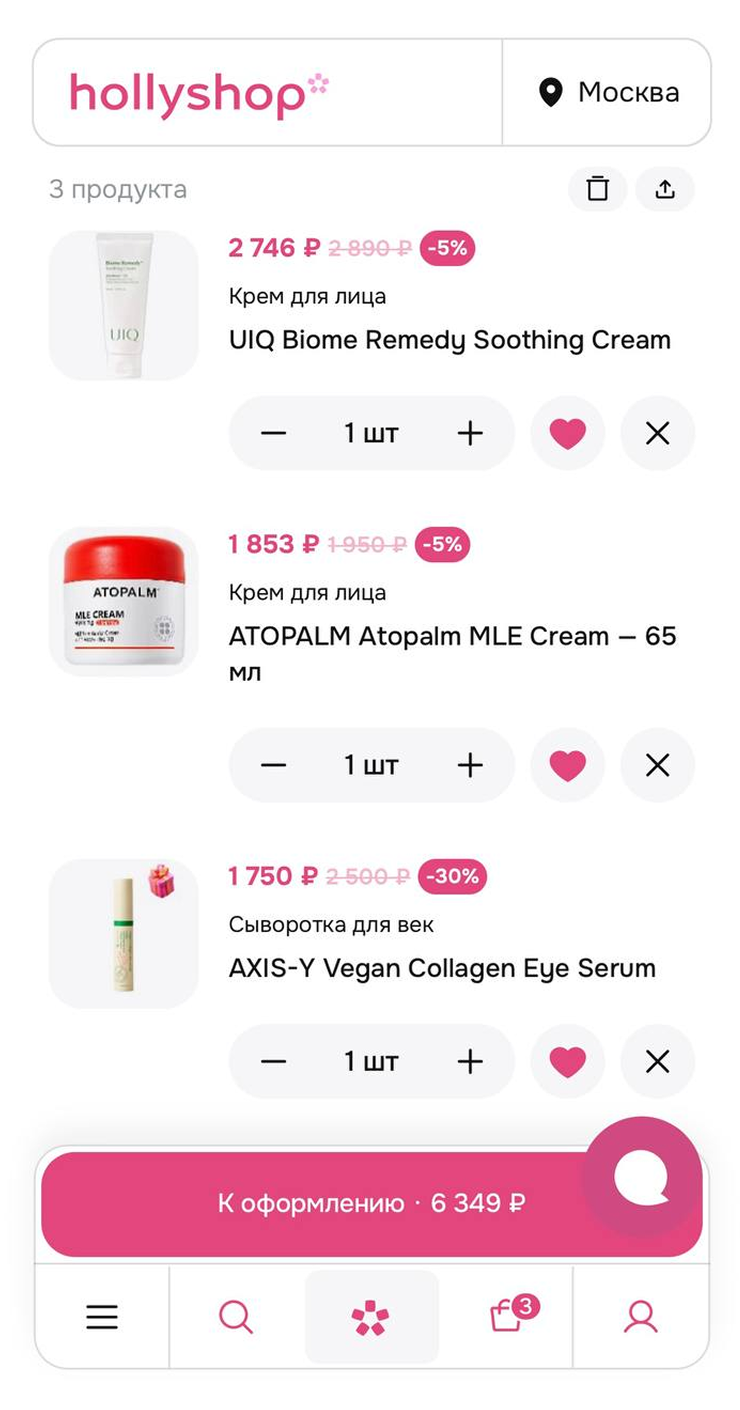
Task: Delete ATOPALM Atopalm MLE Cream from cart
Action: [657, 765]
